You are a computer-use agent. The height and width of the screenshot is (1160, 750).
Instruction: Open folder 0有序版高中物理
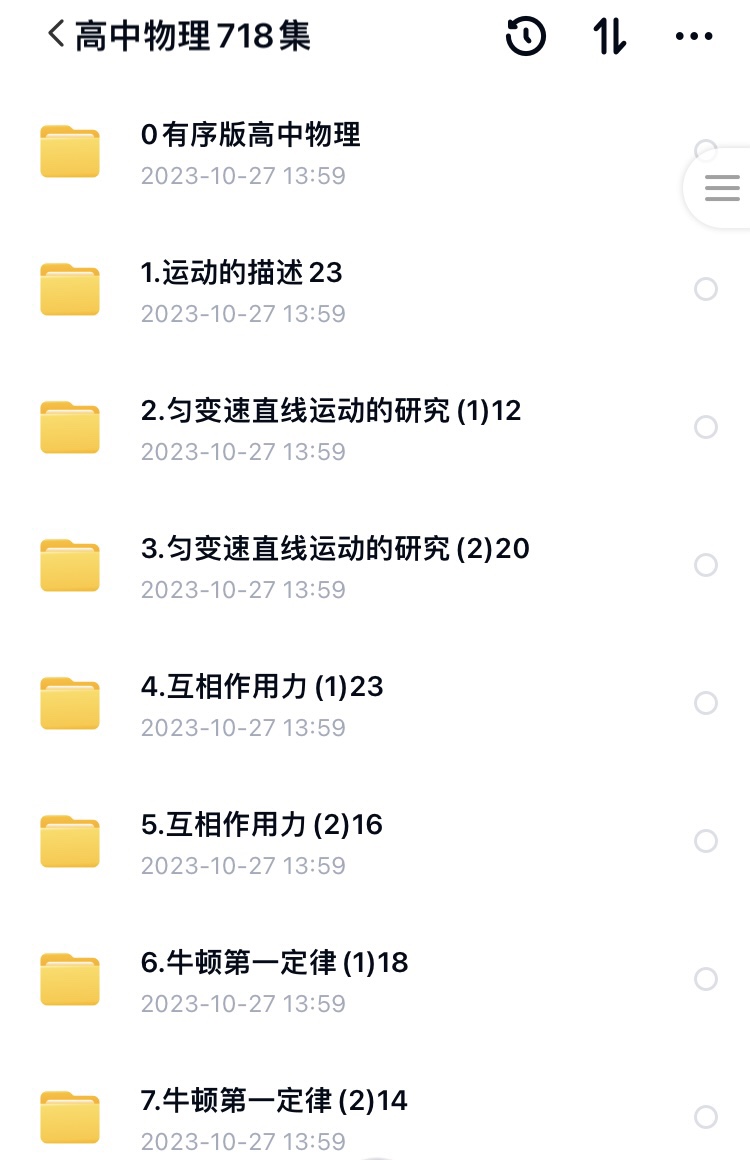(250, 134)
